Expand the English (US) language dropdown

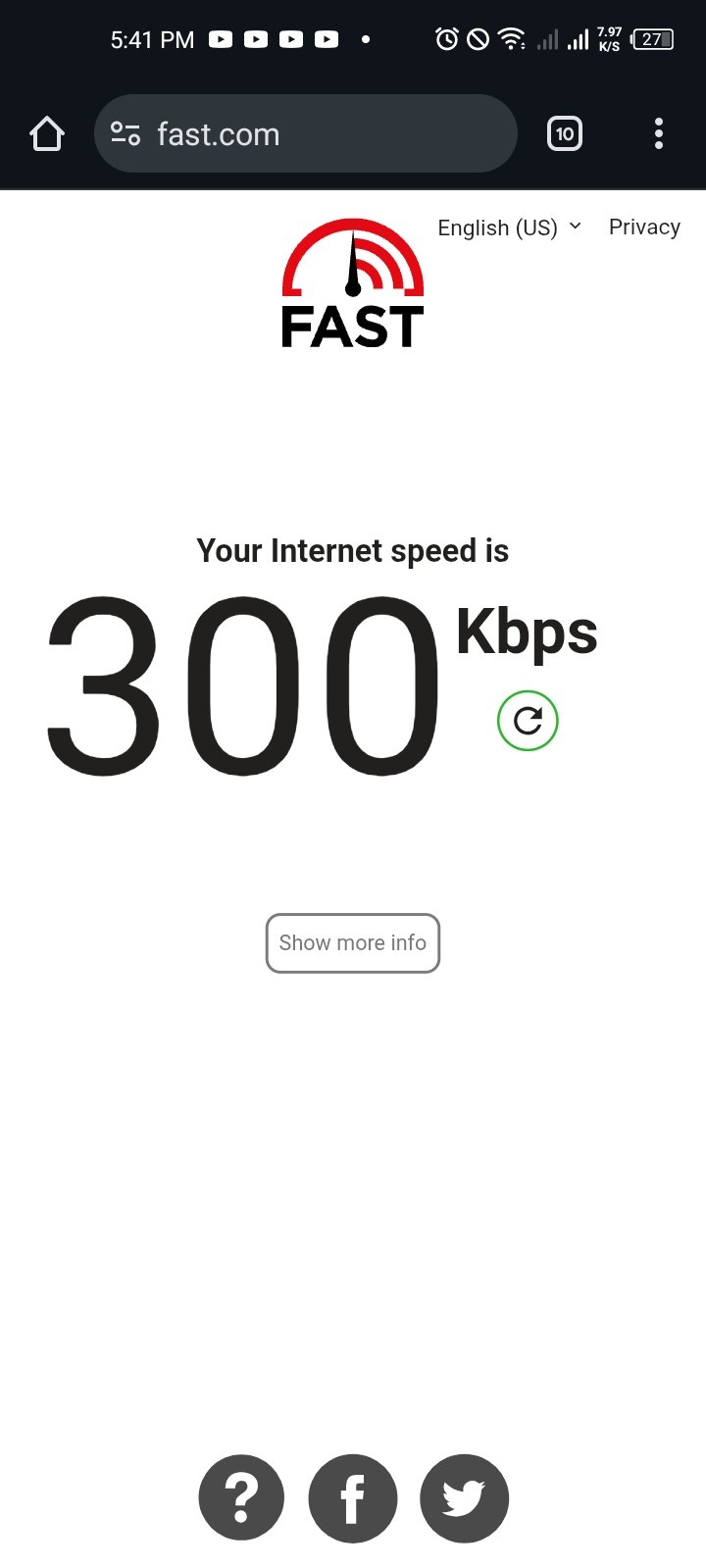tap(509, 228)
